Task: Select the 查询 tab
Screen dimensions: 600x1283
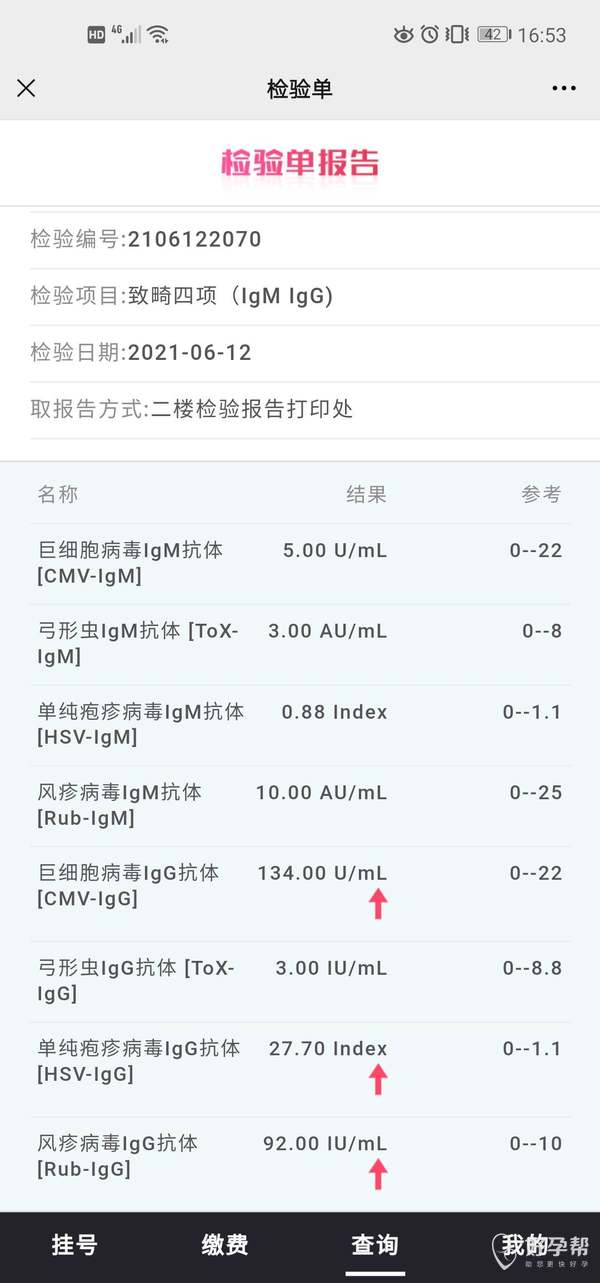Action: (375, 1245)
